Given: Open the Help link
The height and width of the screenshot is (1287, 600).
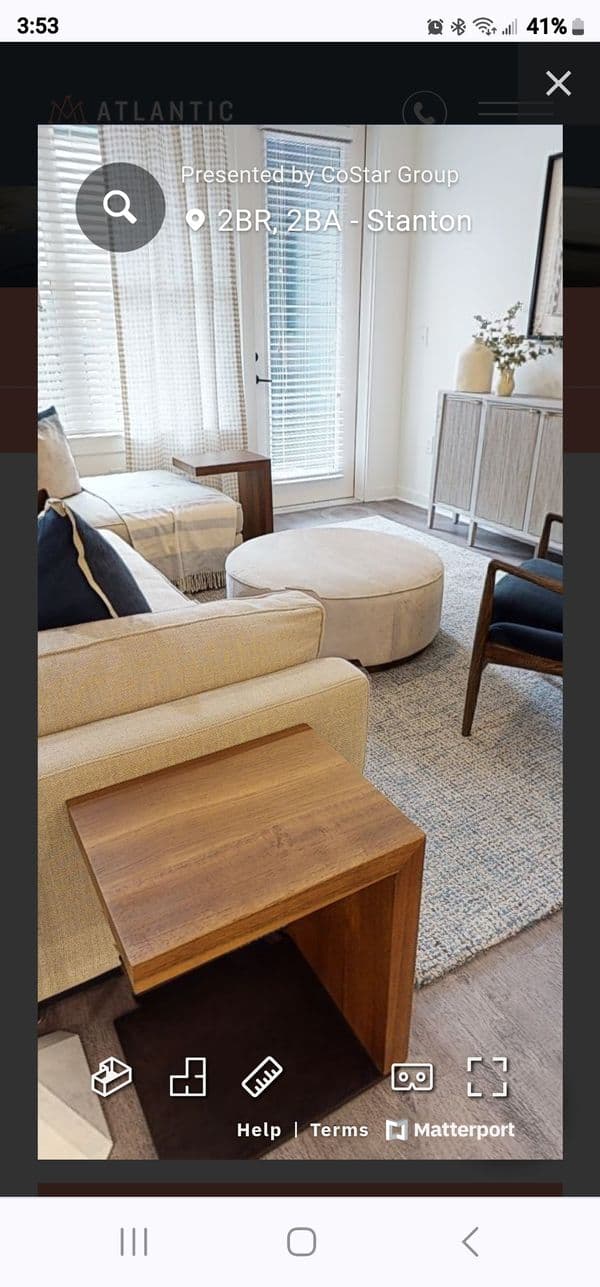Looking at the screenshot, I should [259, 1130].
